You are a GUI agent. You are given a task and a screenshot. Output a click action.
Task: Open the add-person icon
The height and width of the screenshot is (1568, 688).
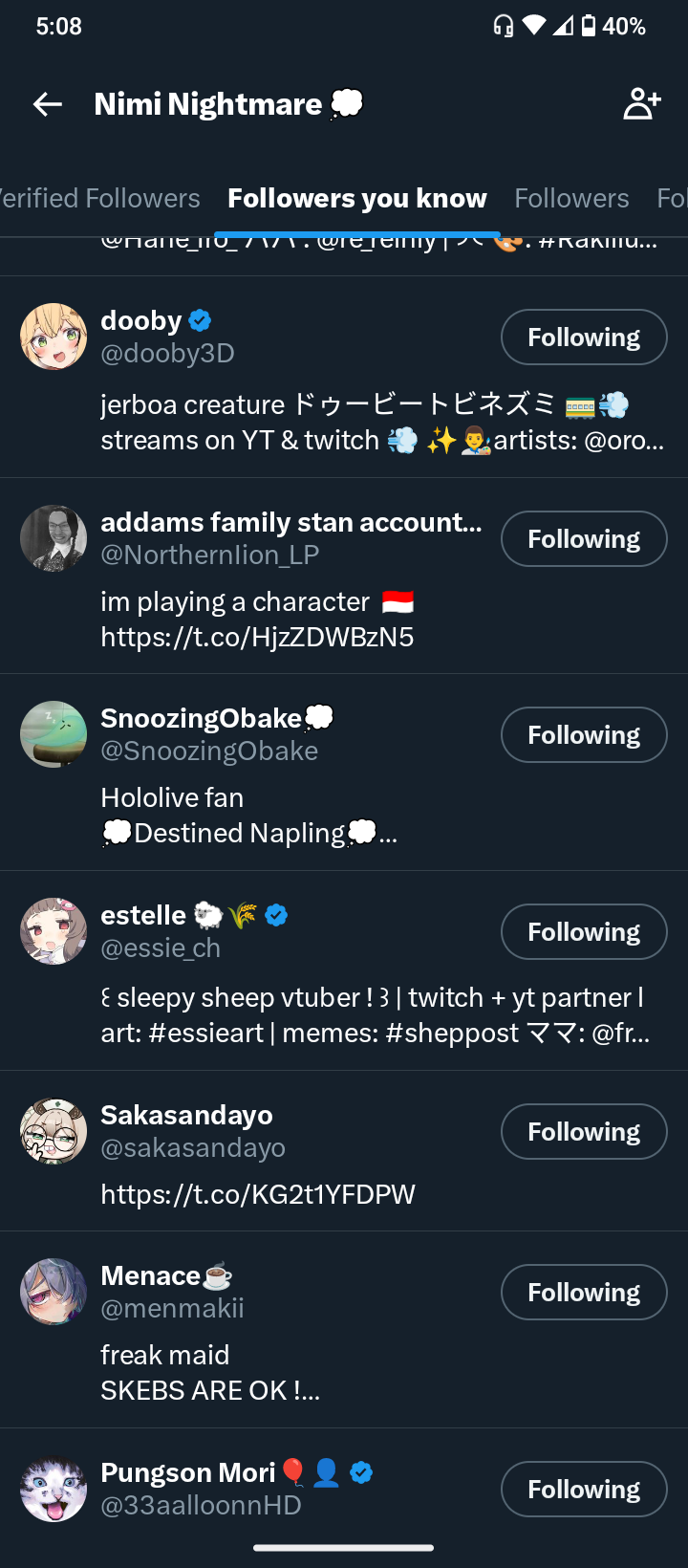pyautogui.click(x=641, y=104)
